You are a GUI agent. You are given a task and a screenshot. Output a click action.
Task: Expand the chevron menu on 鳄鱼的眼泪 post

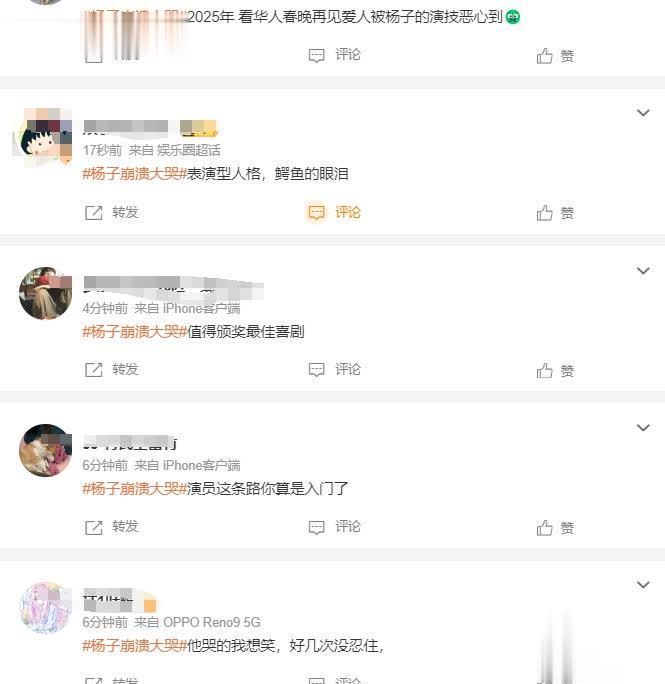click(643, 113)
